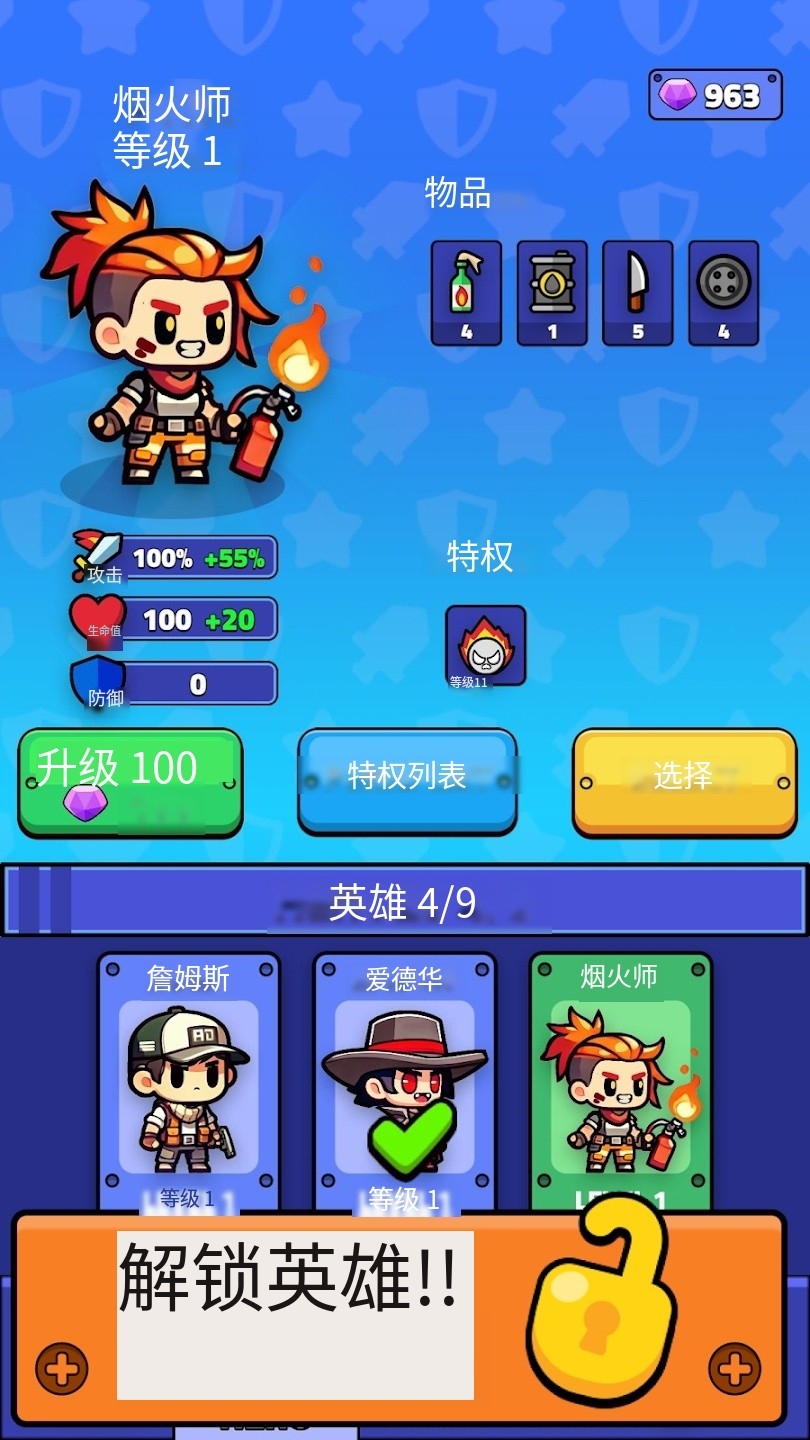This screenshot has height=1440, width=810.
Task: Click the gem counter showing 963
Action: (x=714, y=95)
